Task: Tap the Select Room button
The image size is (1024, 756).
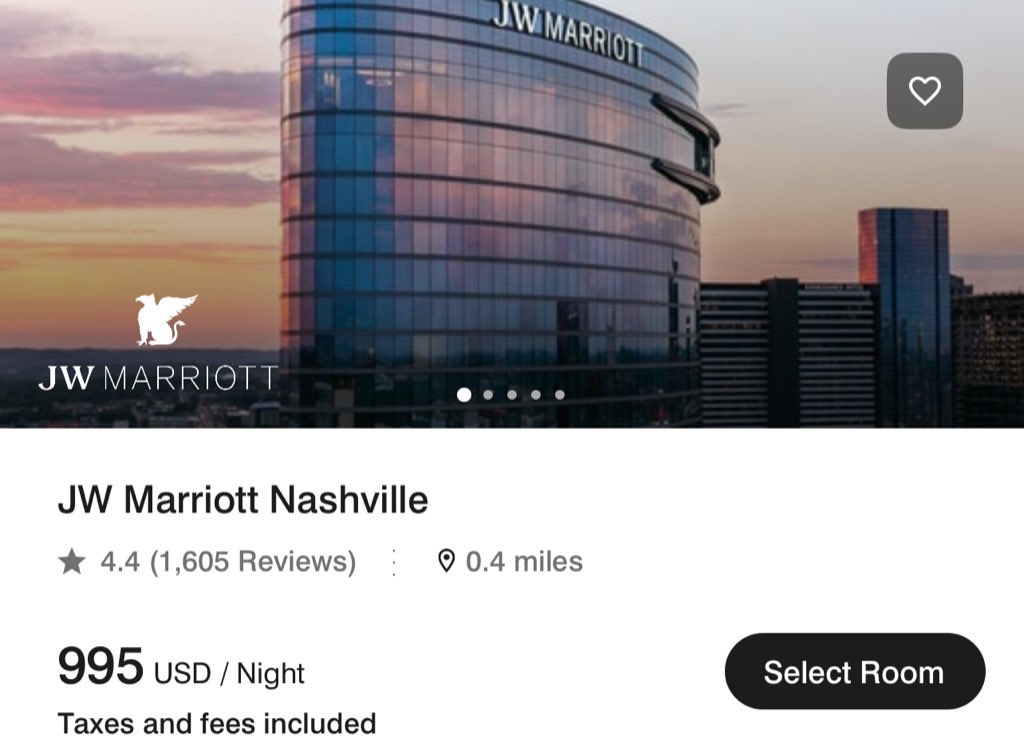Action: click(854, 672)
